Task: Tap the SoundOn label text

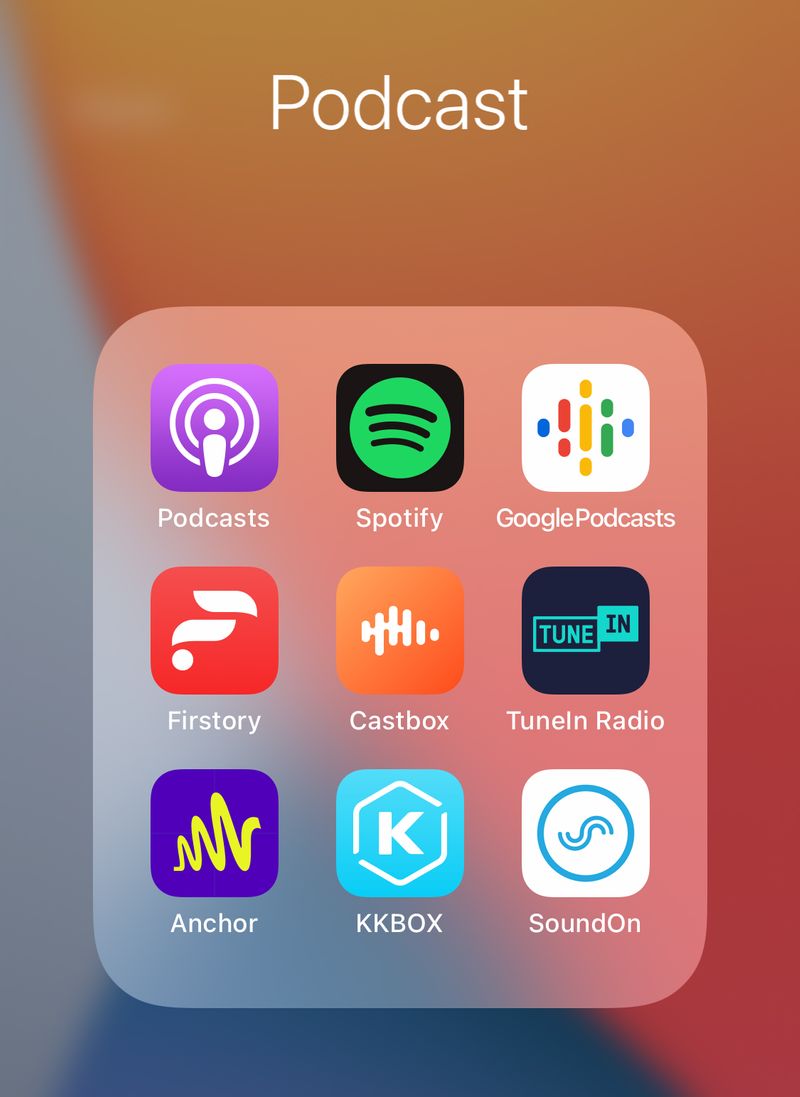Action: (x=586, y=924)
